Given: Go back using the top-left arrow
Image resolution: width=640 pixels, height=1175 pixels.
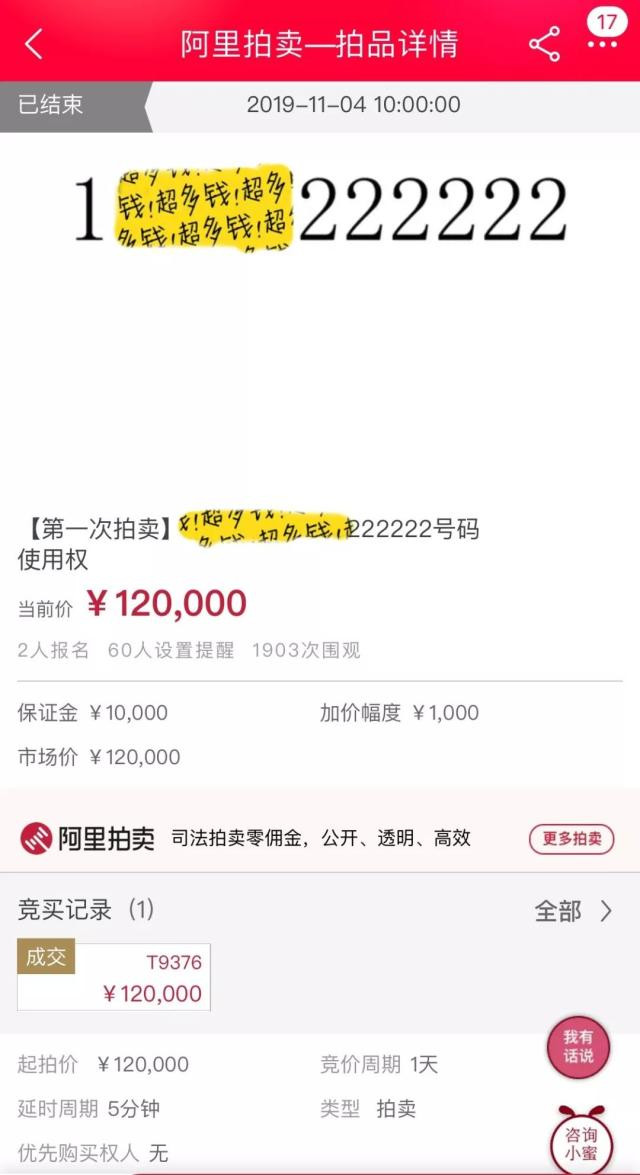Looking at the screenshot, I should click(x=34, y=44).
